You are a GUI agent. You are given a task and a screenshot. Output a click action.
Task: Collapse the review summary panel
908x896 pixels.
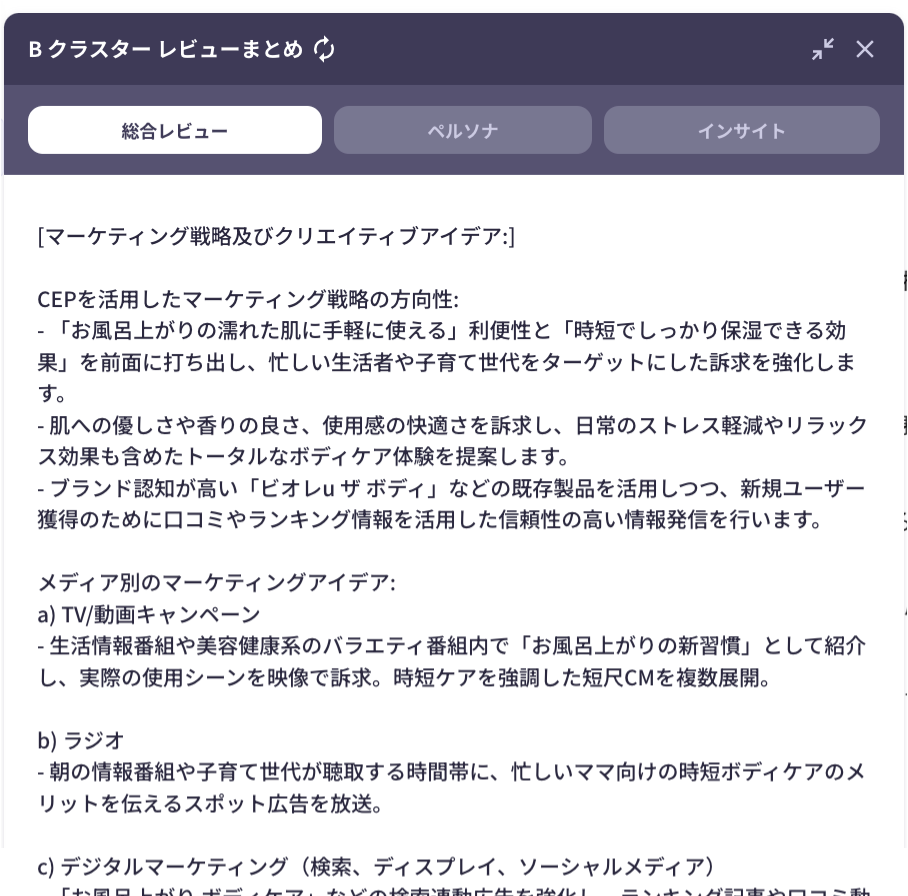tap(823, 49)
